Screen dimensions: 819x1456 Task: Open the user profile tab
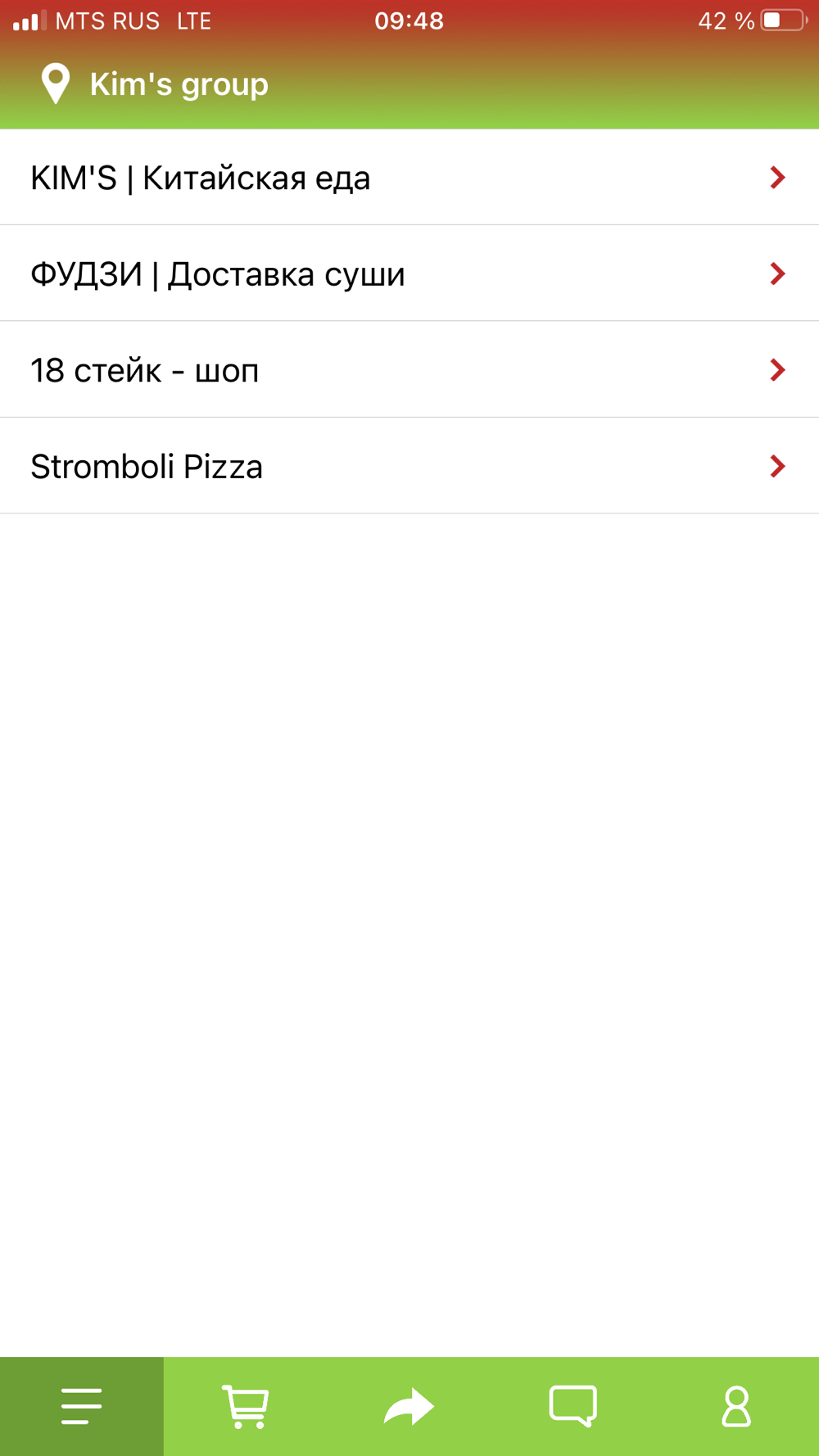[x=735, y=1406]
